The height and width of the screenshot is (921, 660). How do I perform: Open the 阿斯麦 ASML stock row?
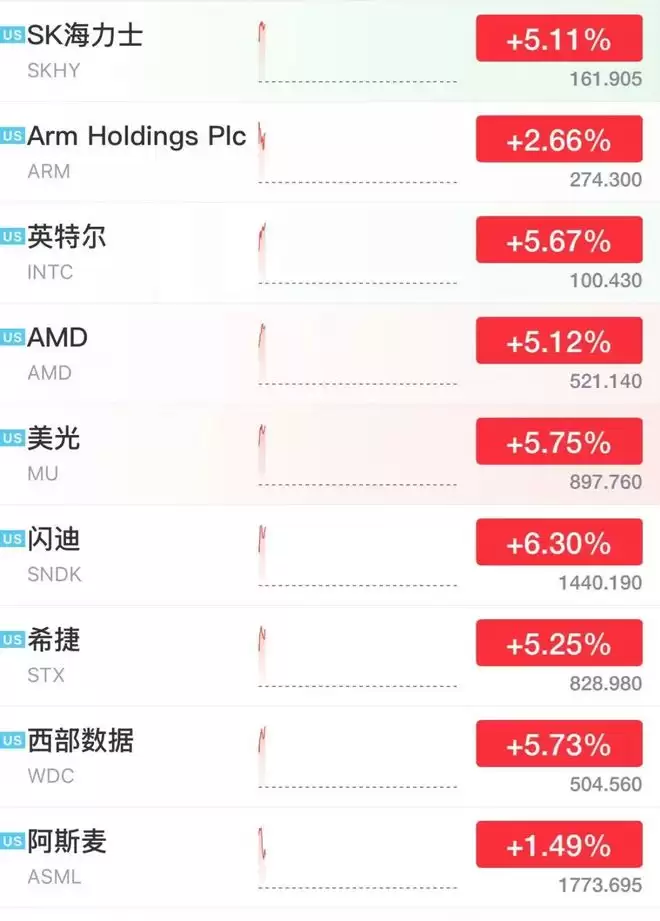pos(330,858)
